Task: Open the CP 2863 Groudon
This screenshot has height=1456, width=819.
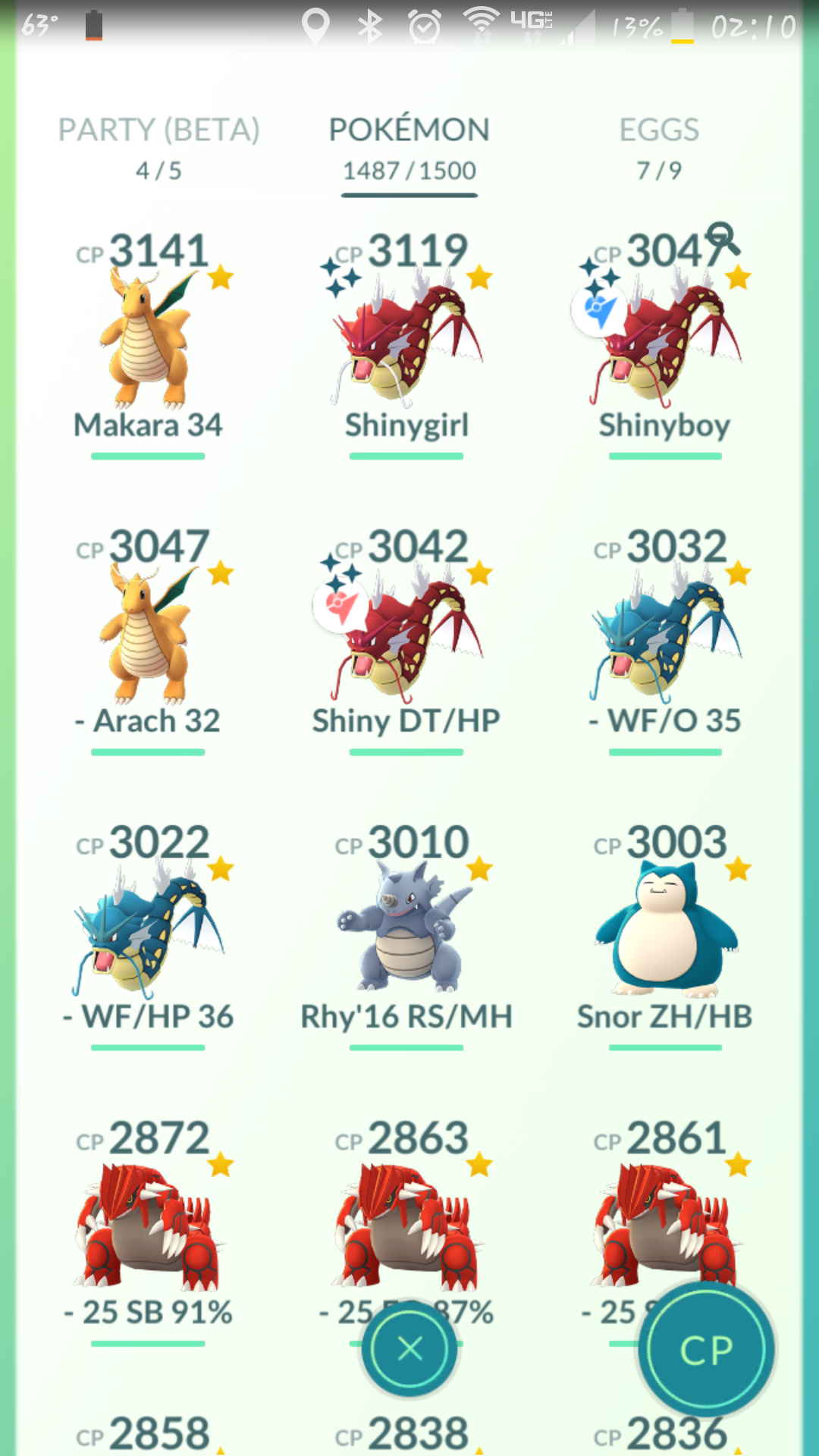Action: (407, 1213)
